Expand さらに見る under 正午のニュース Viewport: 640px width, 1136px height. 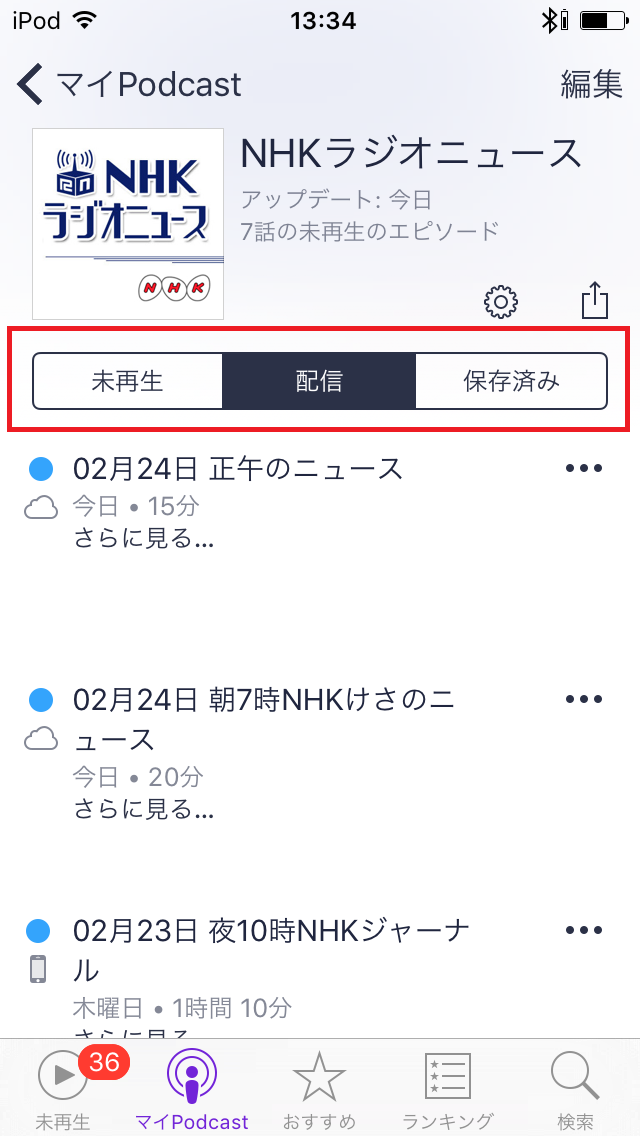[144, 538]
